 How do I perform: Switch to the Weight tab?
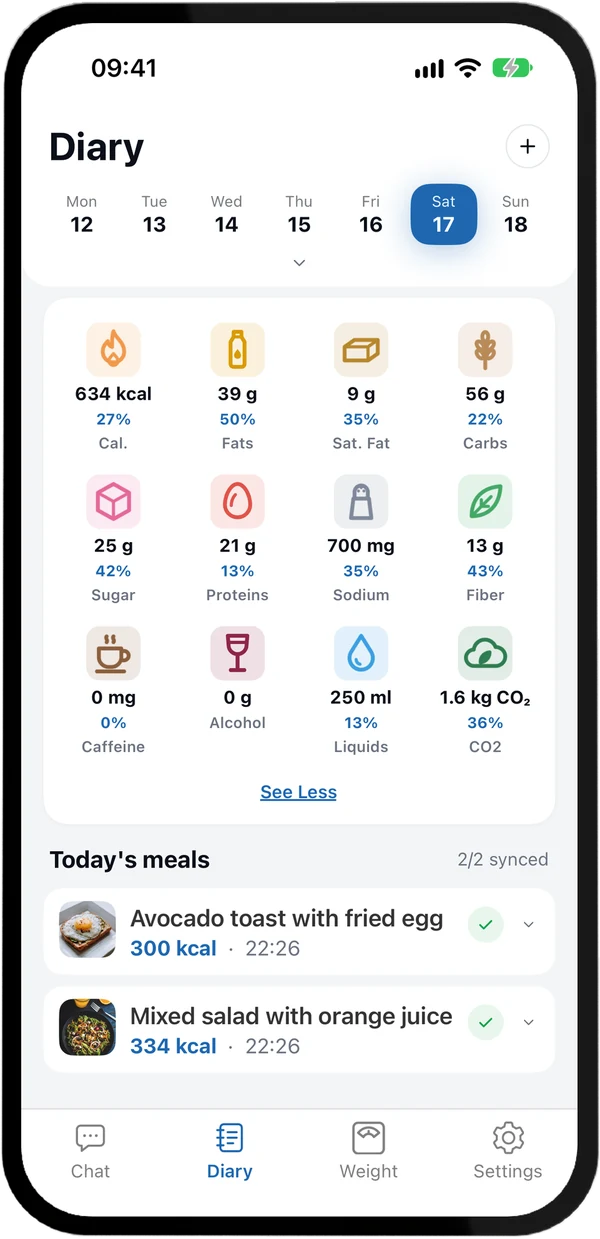click(x=369, y=1151)
